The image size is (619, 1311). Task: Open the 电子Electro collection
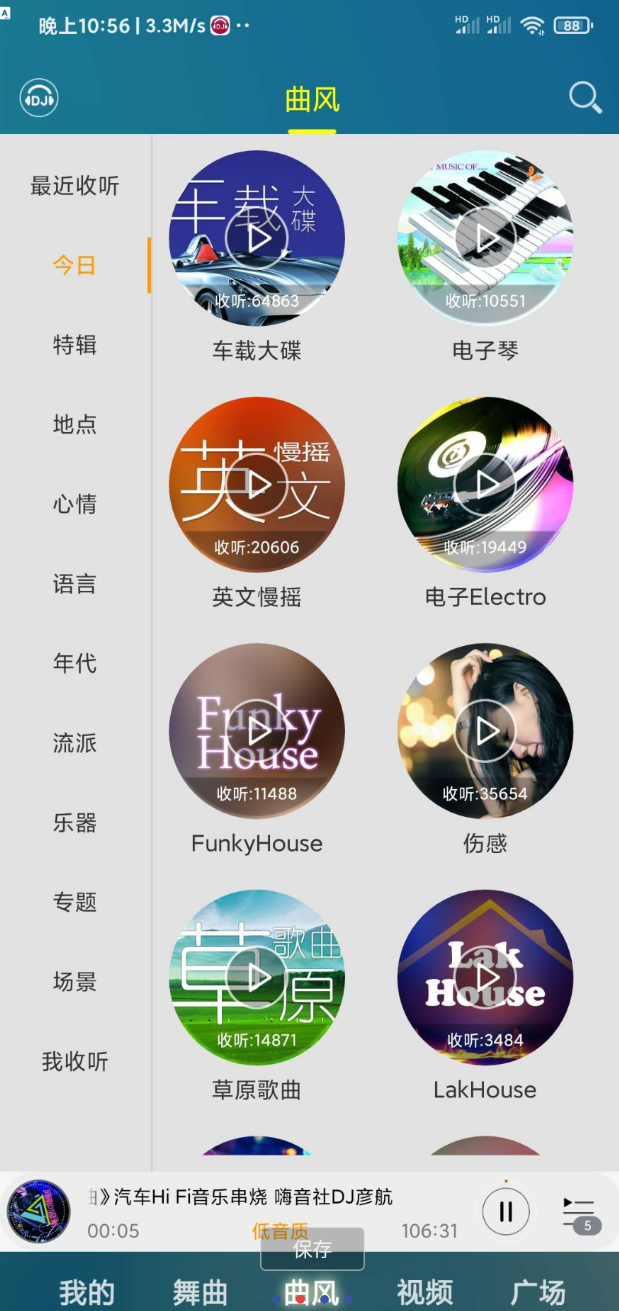click(485, 485)
